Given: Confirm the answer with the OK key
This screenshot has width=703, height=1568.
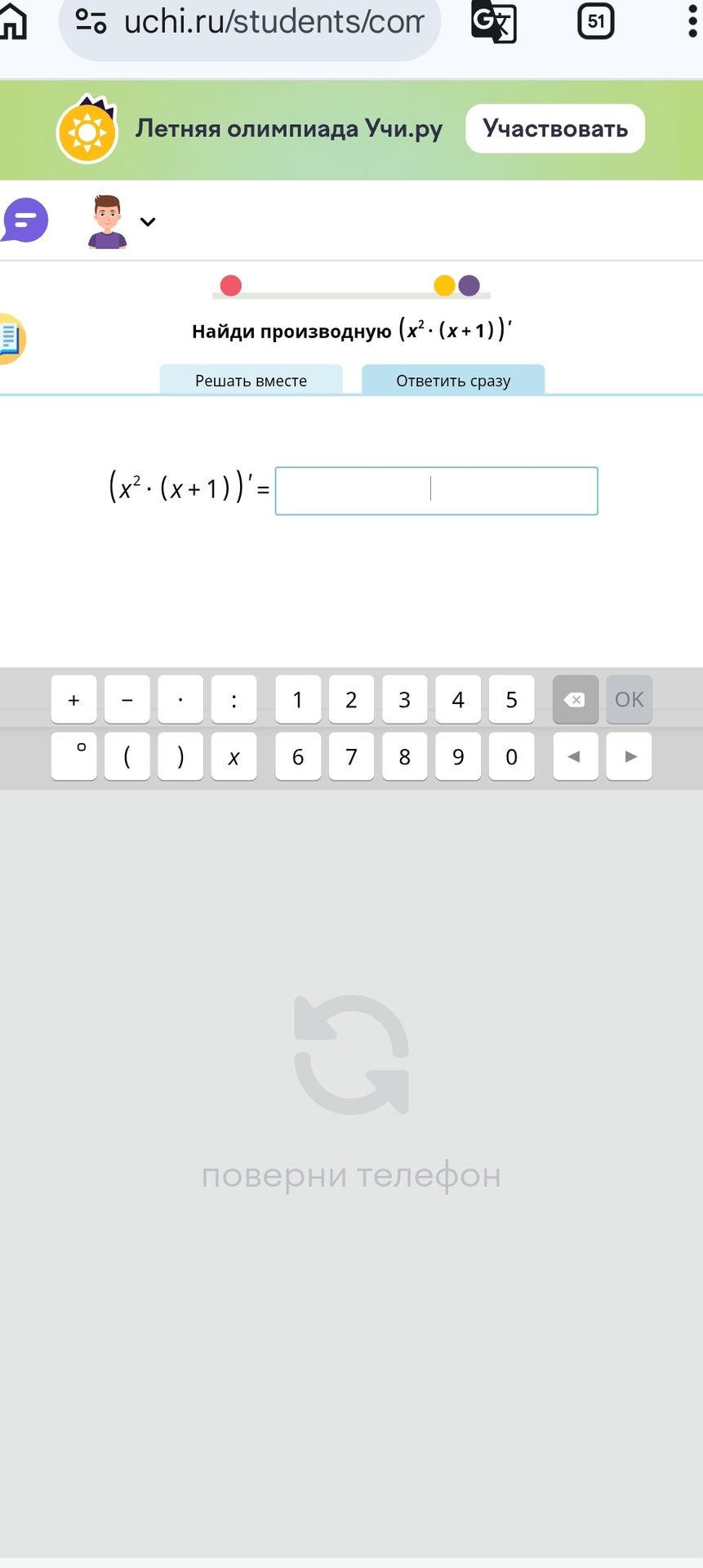Looking at the screenshot, I should (x=630, y=700).
